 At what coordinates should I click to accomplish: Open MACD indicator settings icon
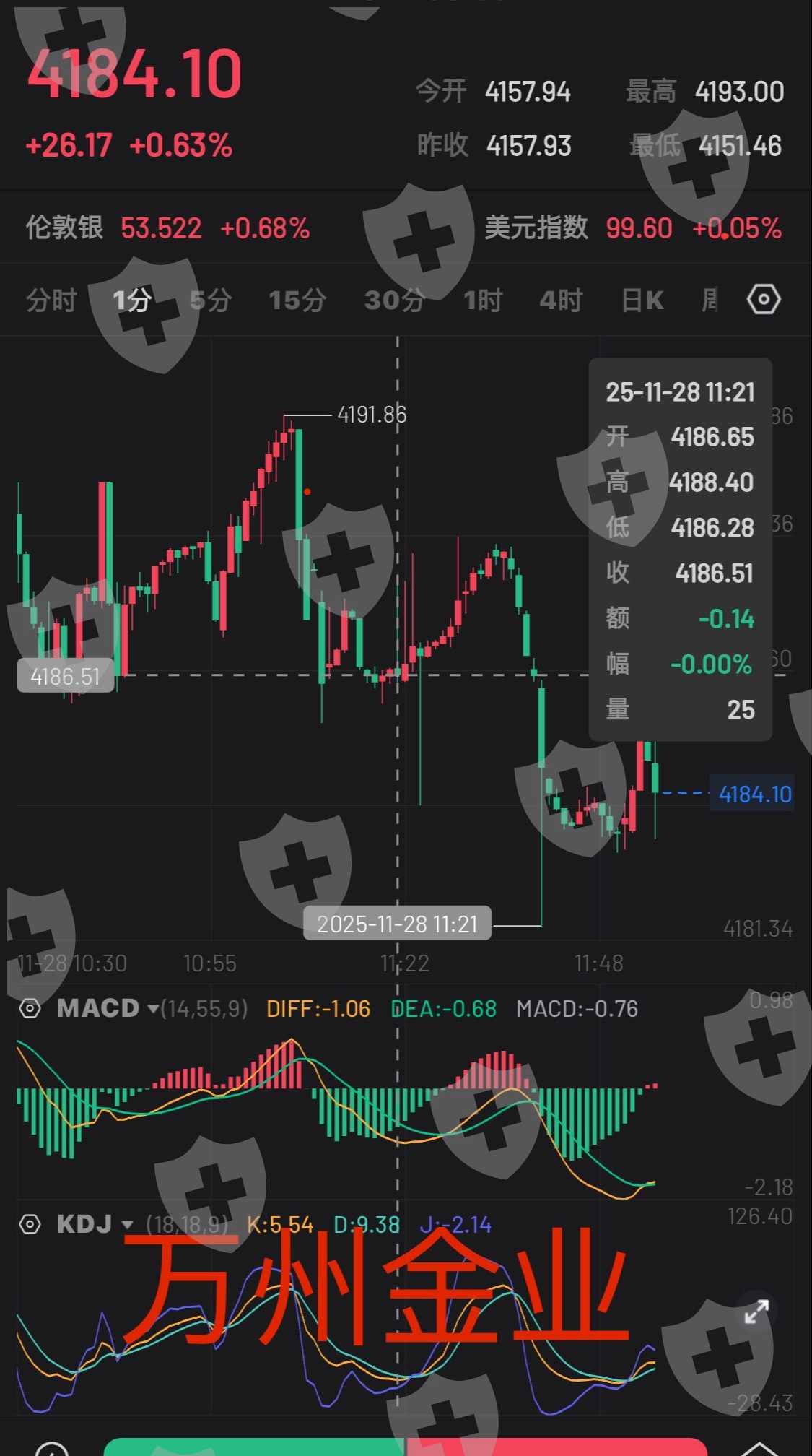coord(30,1008)
